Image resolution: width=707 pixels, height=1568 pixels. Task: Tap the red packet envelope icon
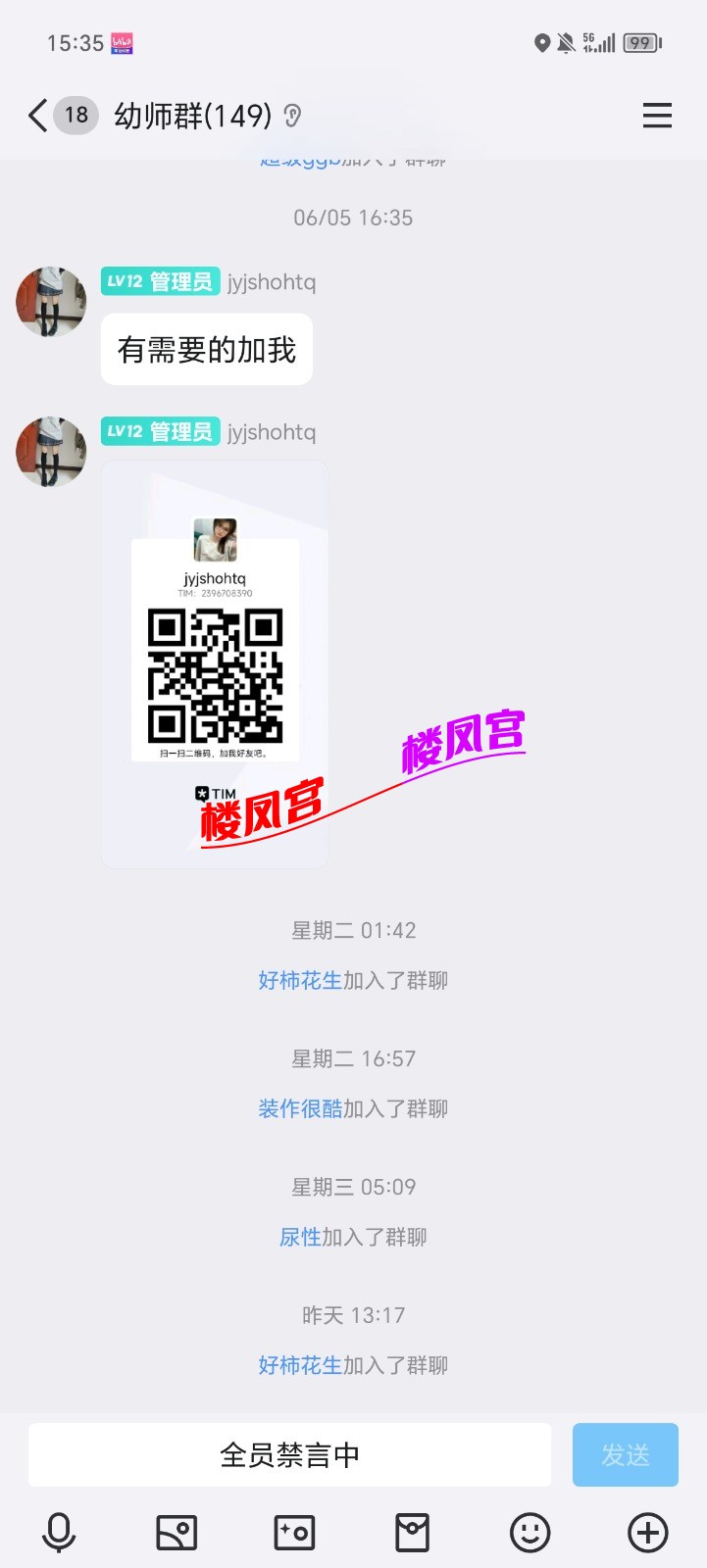point(412,1533)
